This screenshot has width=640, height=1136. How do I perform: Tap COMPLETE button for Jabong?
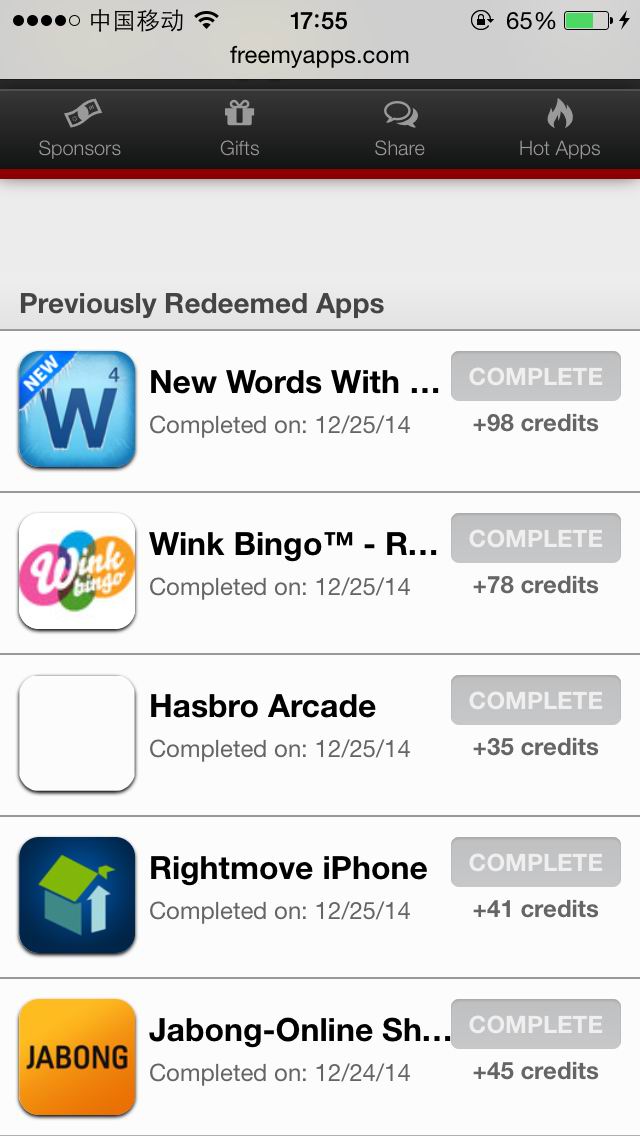pos(536,1024)
